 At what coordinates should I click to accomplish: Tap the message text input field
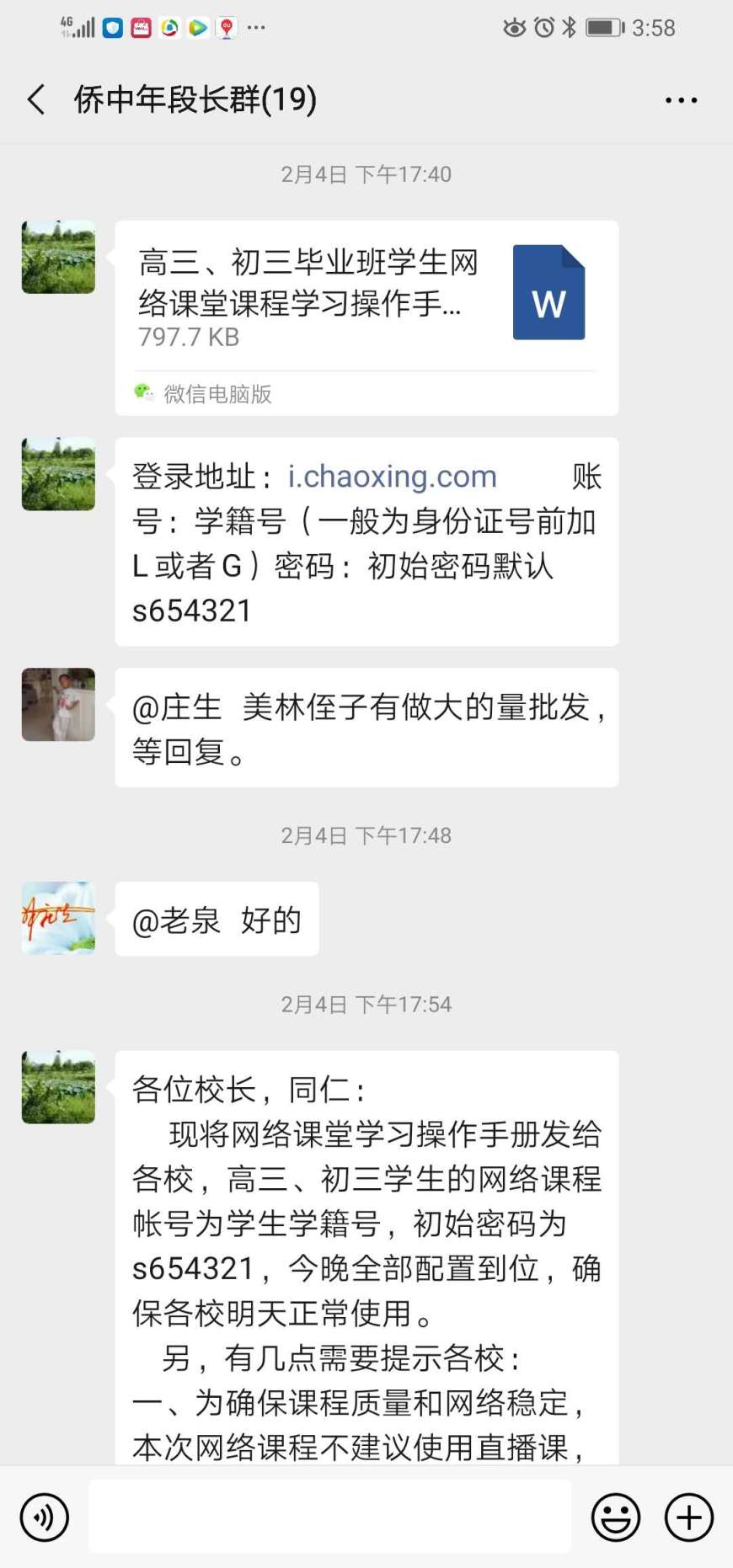coord(329,1517)
